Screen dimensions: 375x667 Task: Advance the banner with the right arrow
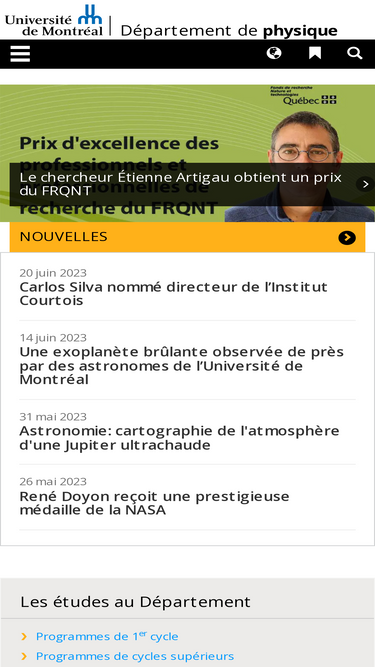(365, 184)
